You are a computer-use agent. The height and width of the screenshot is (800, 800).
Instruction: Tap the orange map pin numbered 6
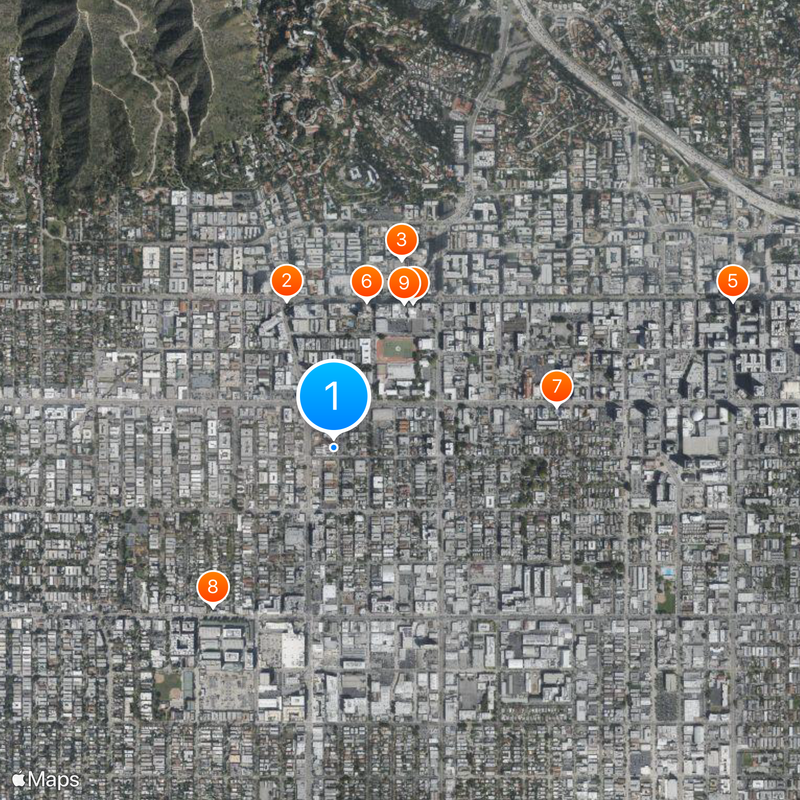pos(366,283)
